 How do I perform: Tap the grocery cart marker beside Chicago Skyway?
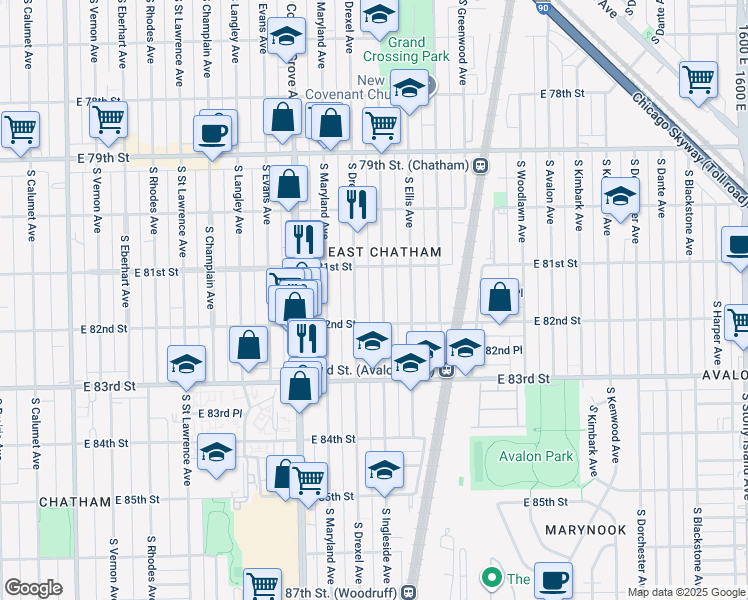[x=698, y=79]
